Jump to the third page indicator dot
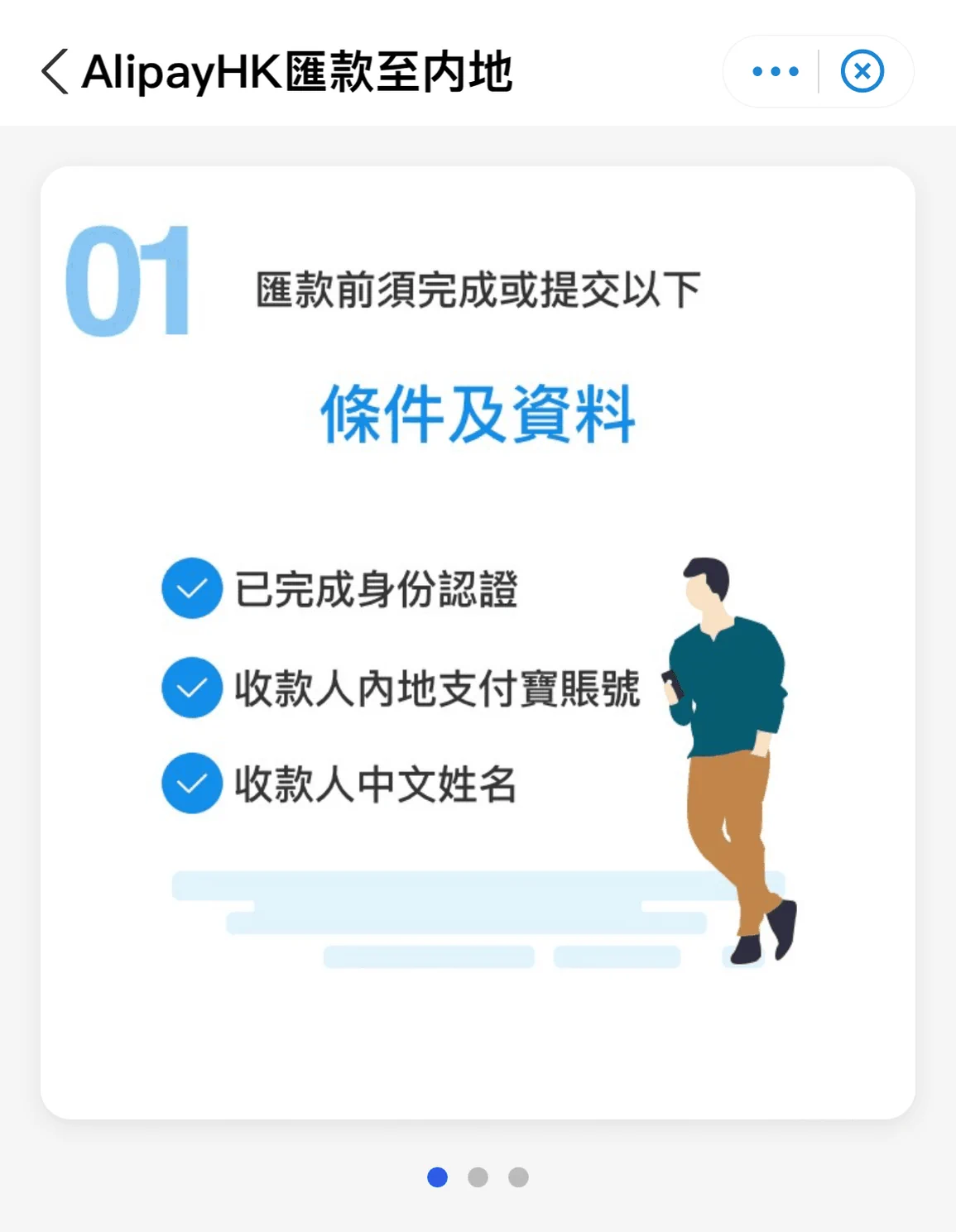Image resolution: width=956 pixels, height=1232 pixels. [x=518, y=1177]
